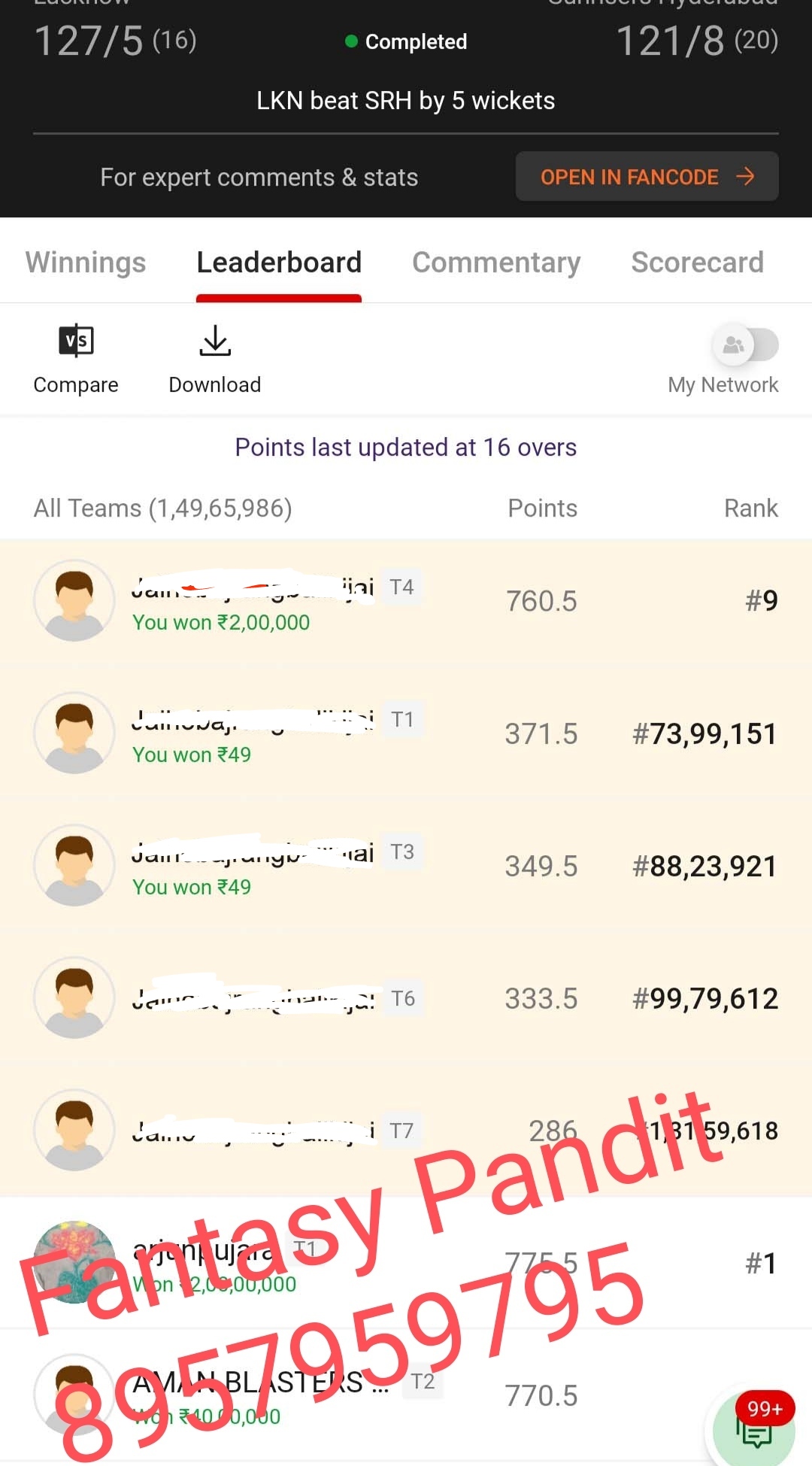
Task: Download the leaderboard
Action: pos(215,360)
